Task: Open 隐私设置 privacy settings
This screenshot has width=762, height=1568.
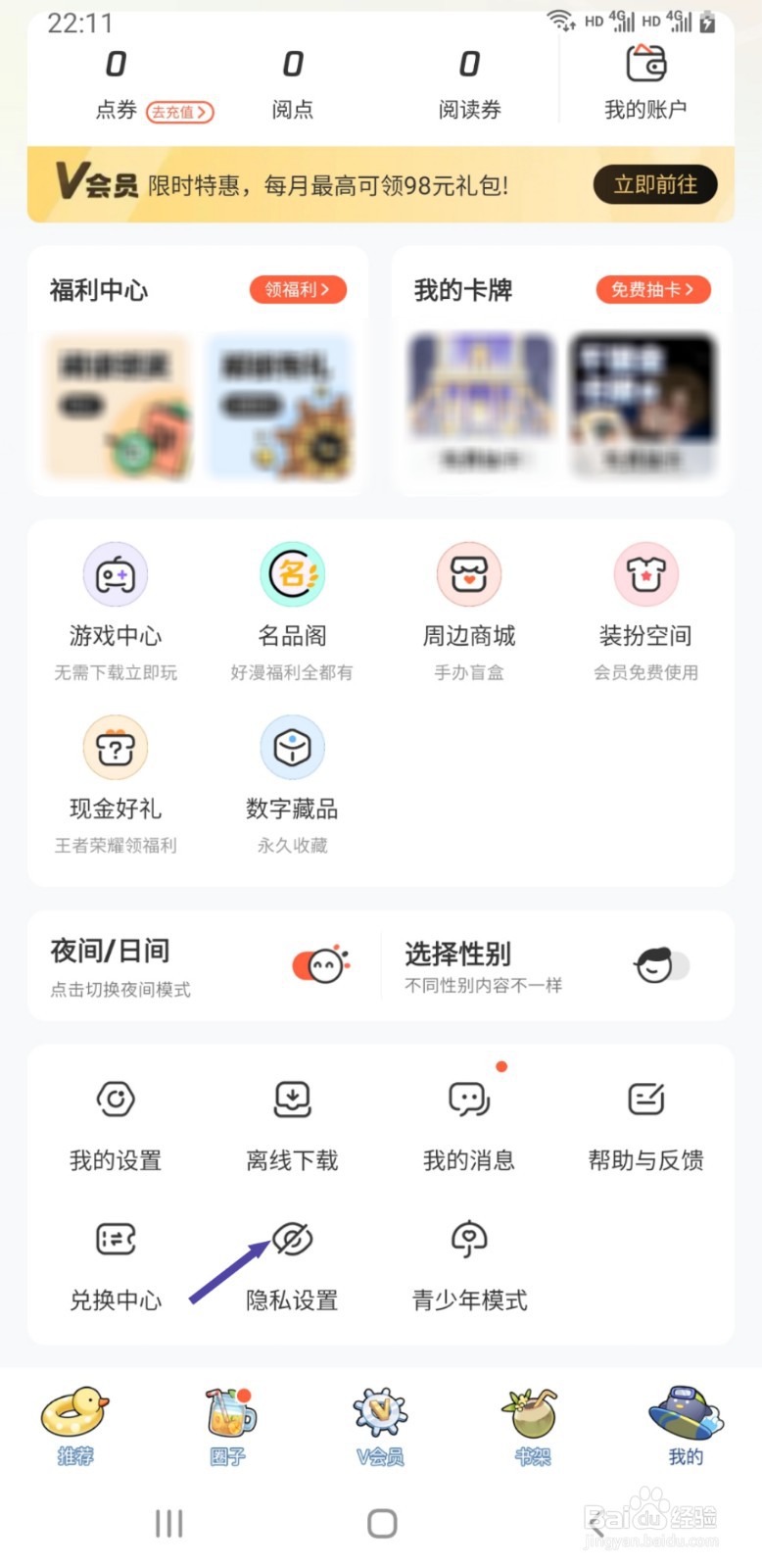Action: 292,1266
